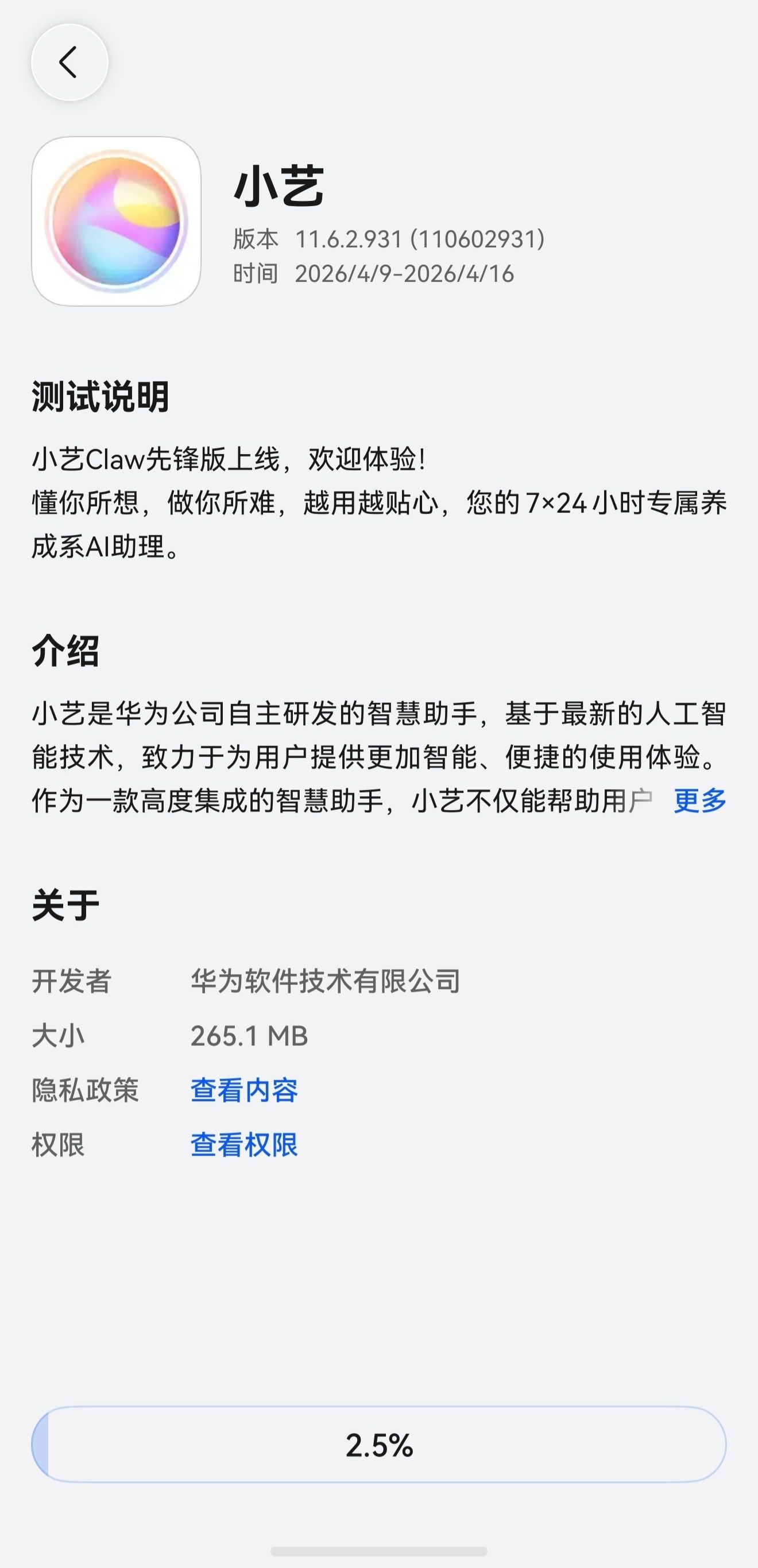Screen dimensions: 758x1568
Task: Go back using the top-left arrow
Action: [69, 62]
